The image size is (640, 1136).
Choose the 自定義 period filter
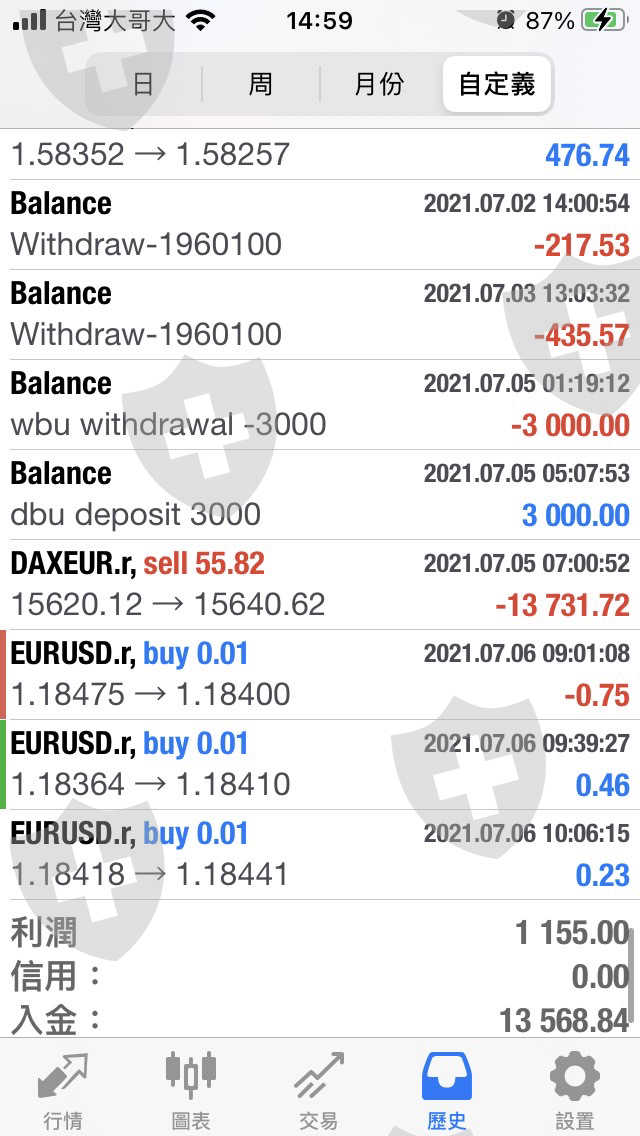(x=496, y=84)
